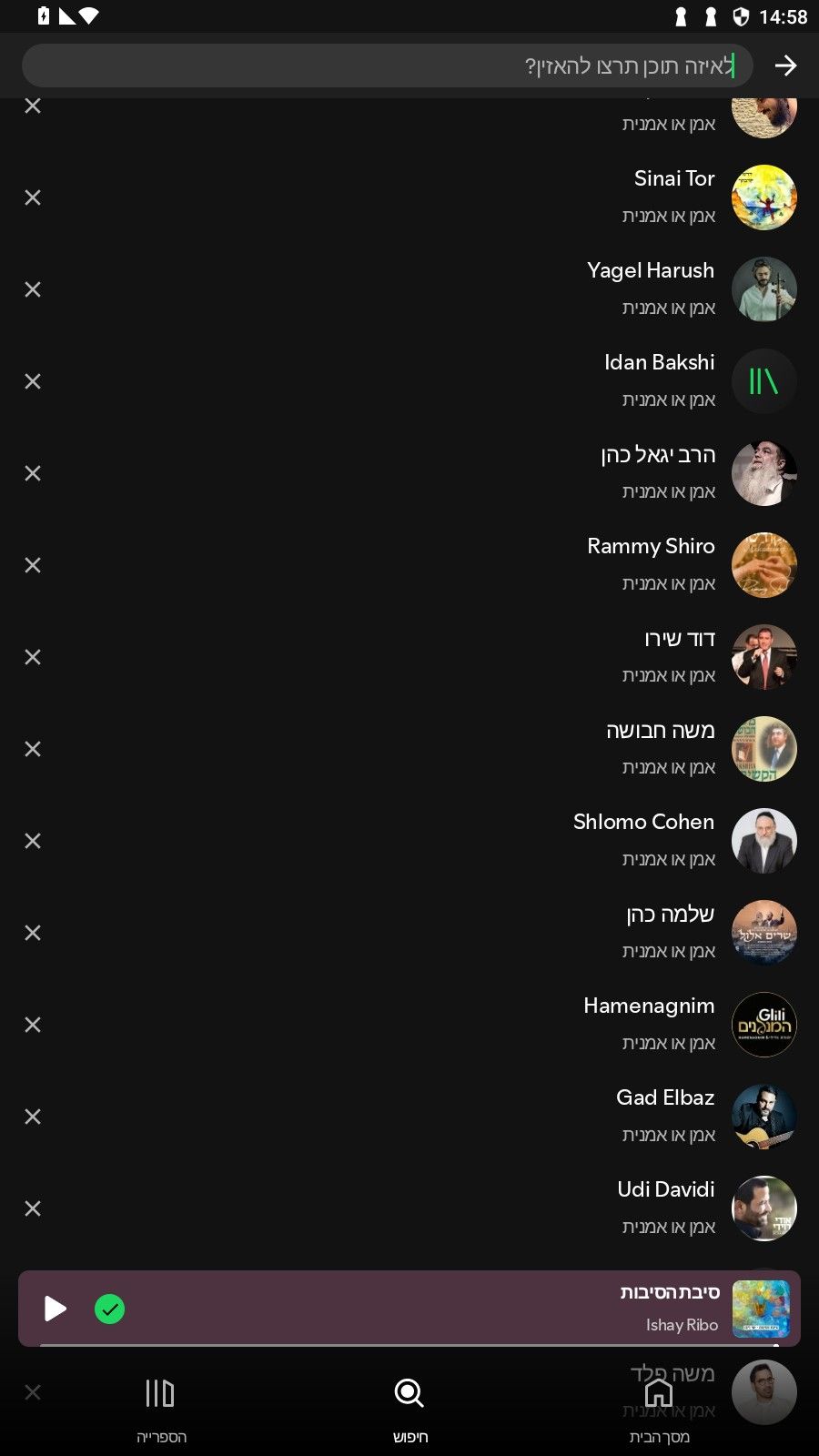Open משה חבושה artist result
This screenshot has width=819, height=1456.
click(409, 749)
